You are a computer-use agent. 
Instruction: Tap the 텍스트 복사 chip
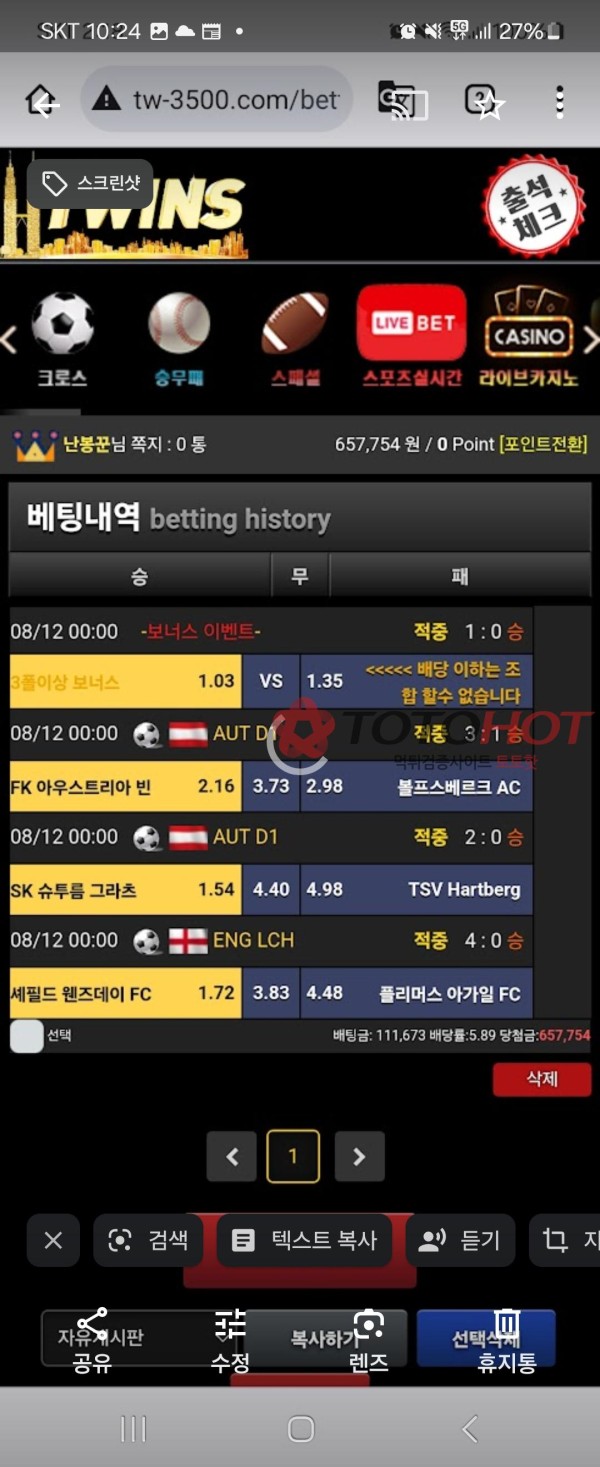[304, 1240]
